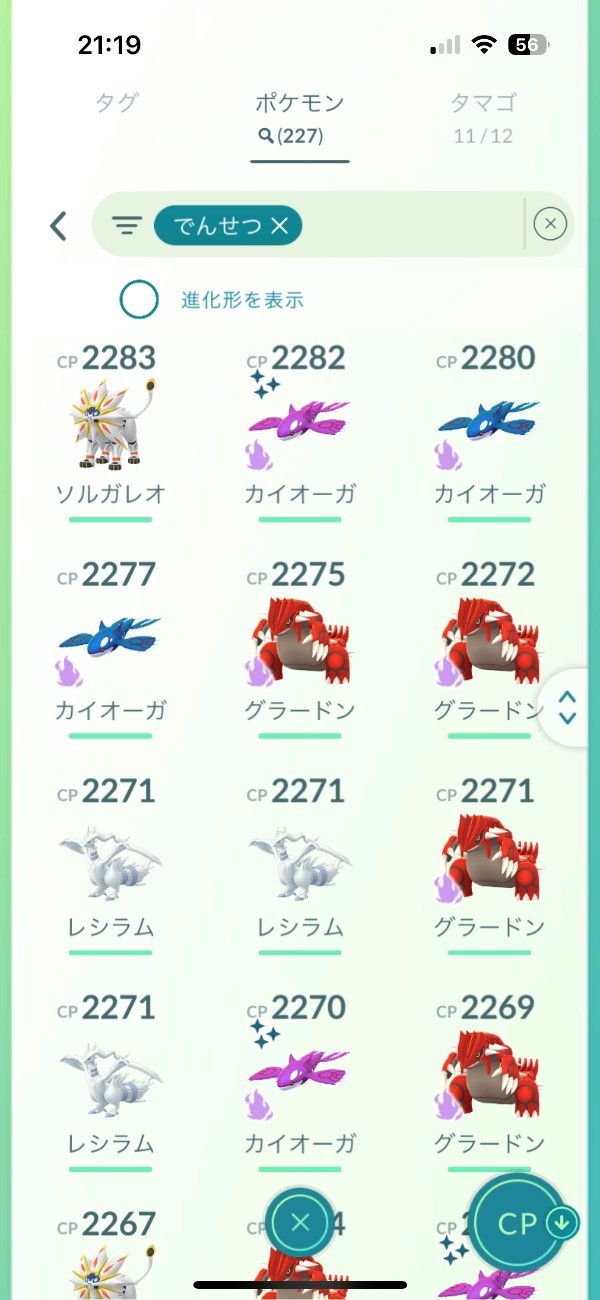Enable 進化形を表示 option

tap(139, 299)
